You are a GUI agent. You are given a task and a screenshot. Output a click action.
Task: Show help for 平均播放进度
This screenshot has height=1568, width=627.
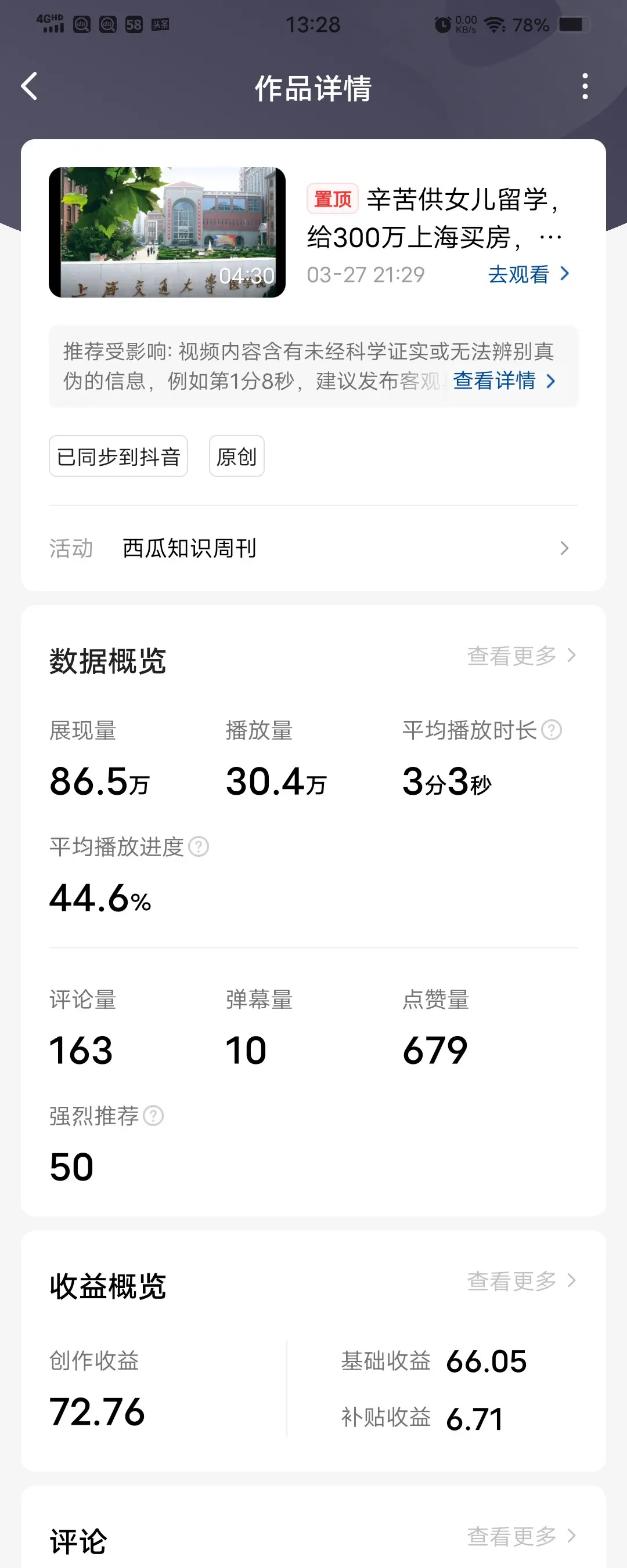pos(199,846)
